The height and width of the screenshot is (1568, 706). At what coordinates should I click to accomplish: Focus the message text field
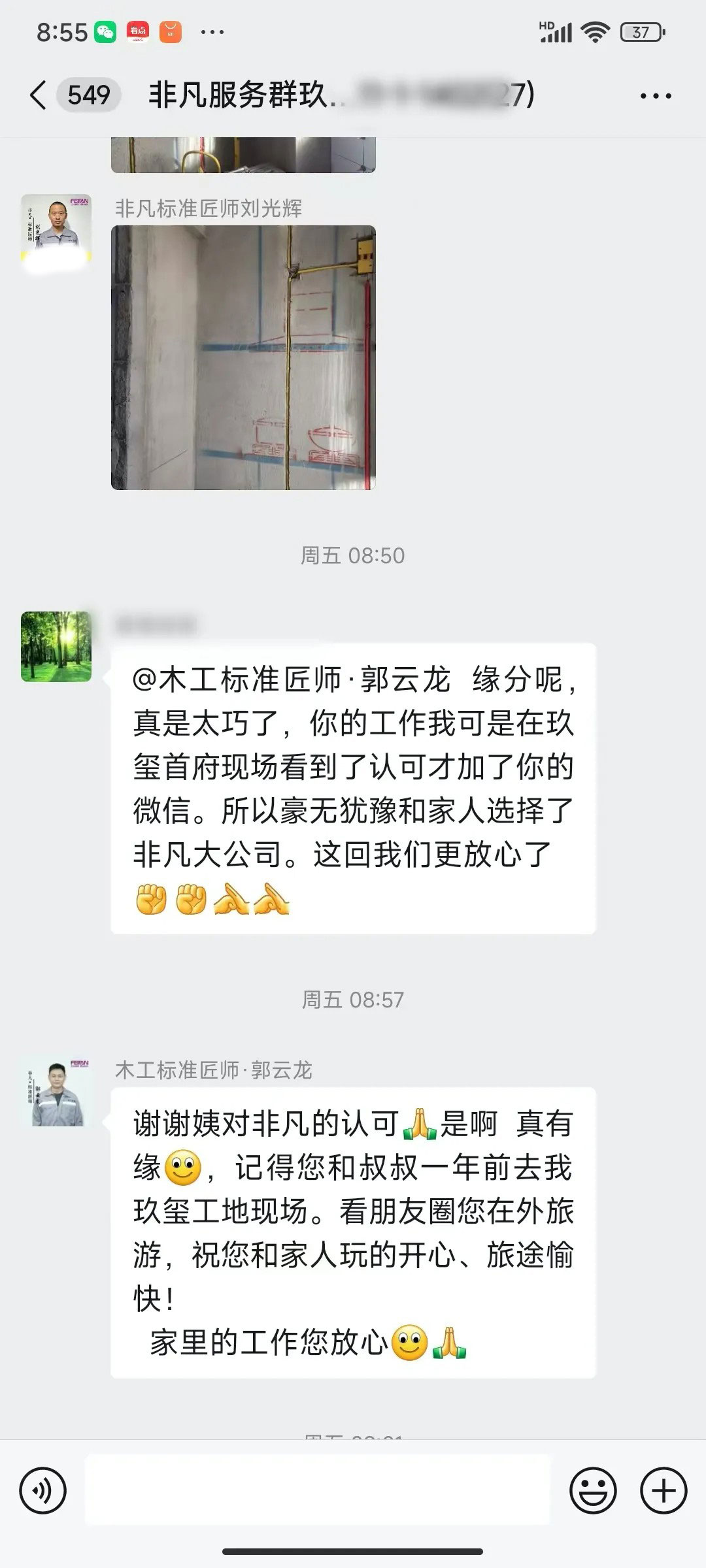[x=318, y=1490]
